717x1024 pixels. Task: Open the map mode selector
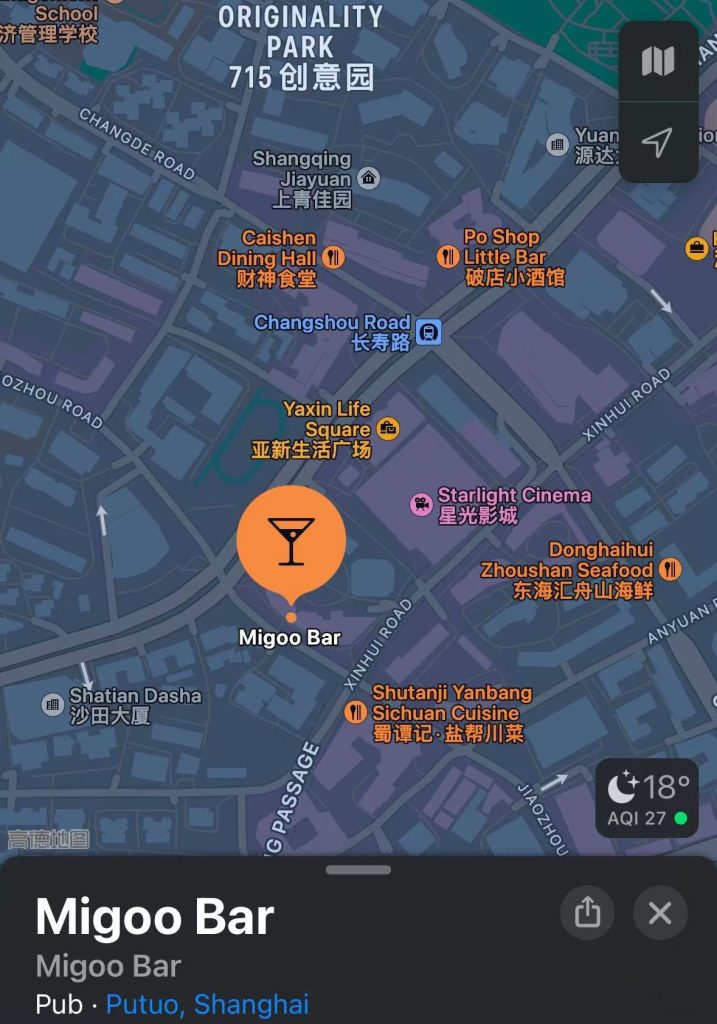click(657, 62)
